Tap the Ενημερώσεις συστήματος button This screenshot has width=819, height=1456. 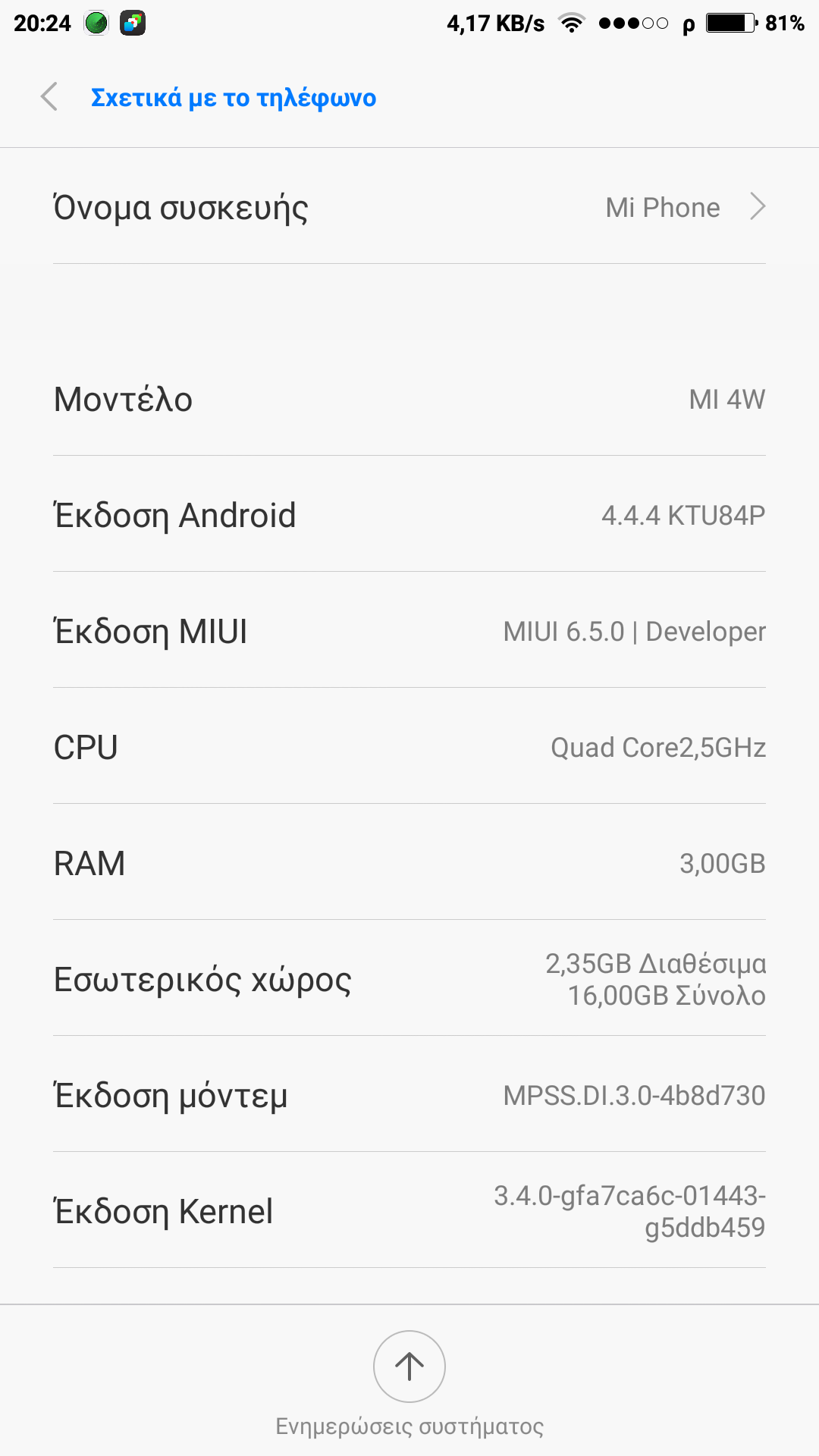click(x=409, y=1367)
